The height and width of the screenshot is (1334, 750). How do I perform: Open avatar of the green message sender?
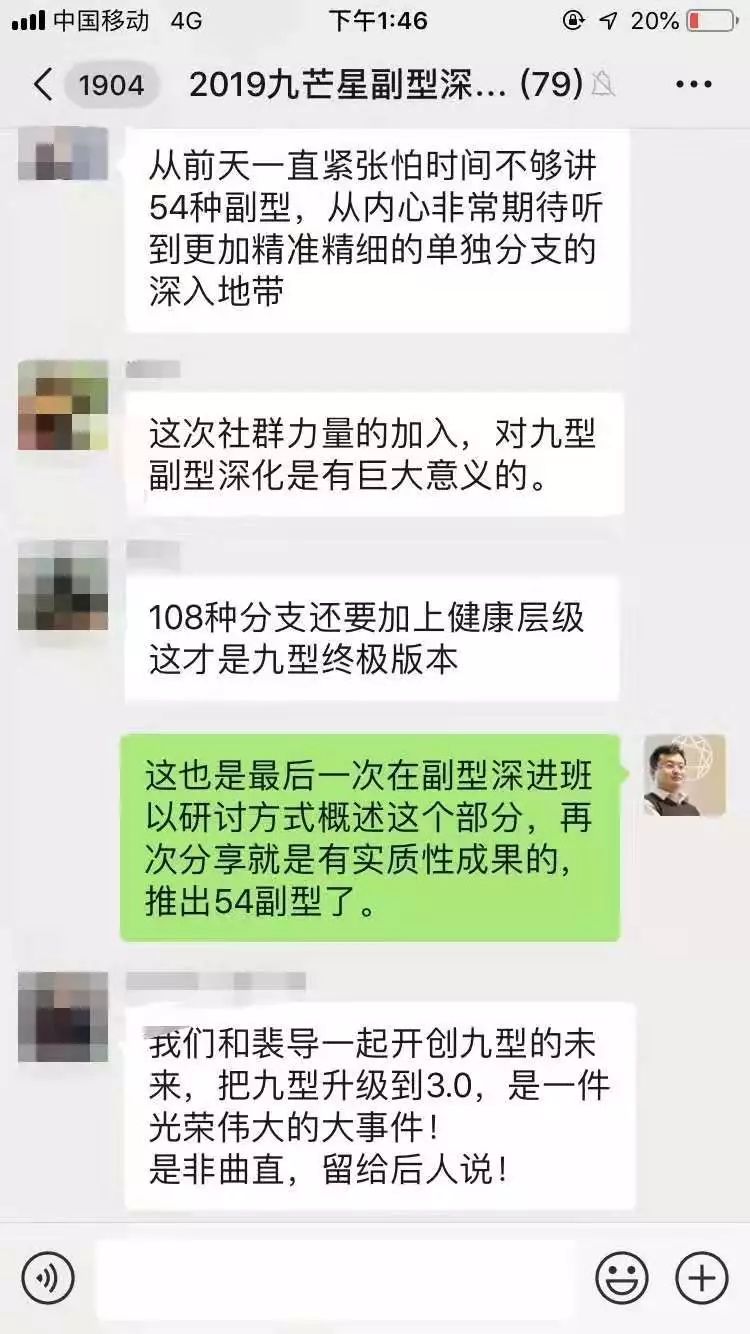(684, 775)
